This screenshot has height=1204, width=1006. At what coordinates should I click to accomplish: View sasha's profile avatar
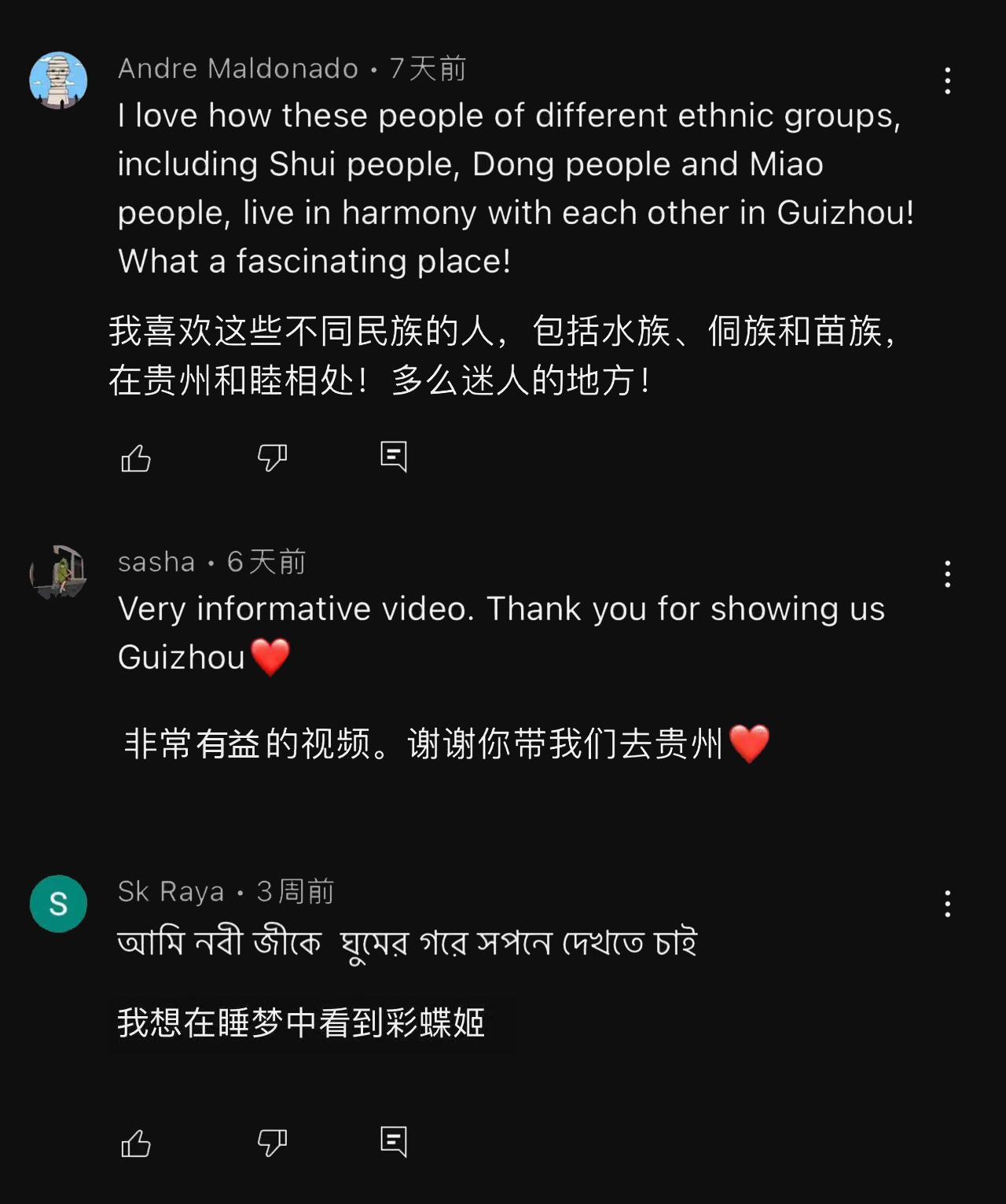(x=58, y=572)
